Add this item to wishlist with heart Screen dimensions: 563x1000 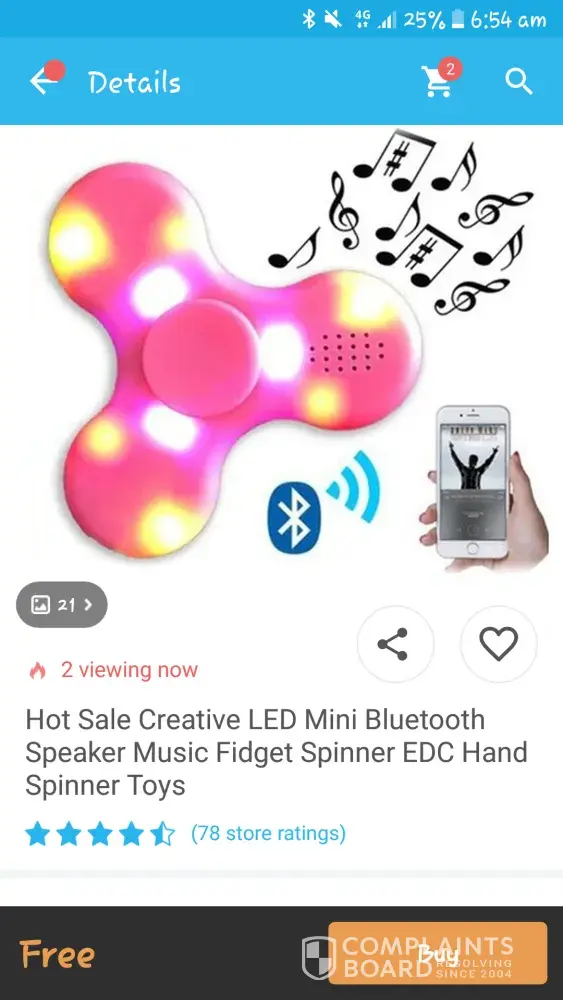[499, 644]
